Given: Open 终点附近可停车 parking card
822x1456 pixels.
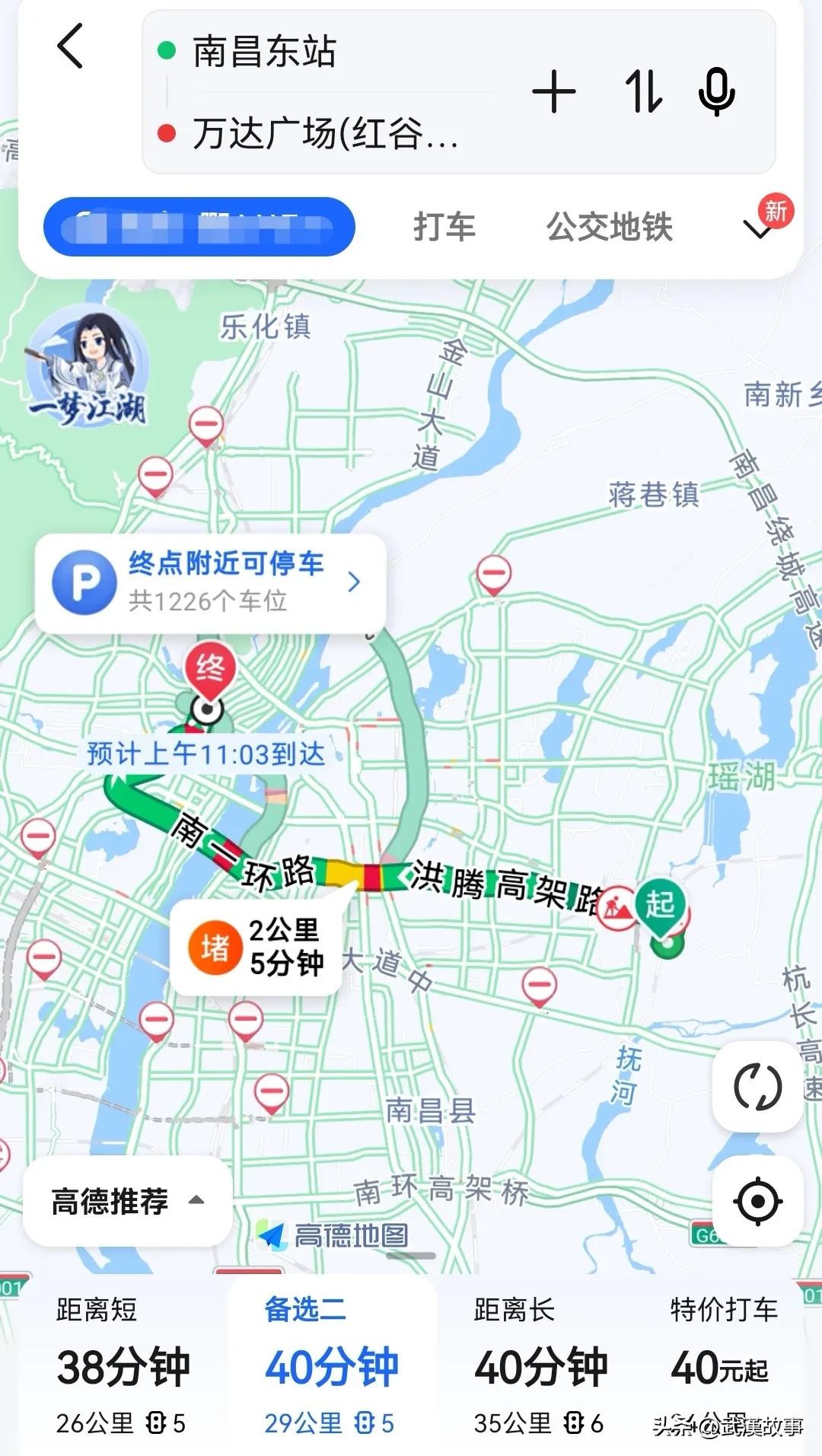Looking at the screenshot, I should tap(210, 582).
